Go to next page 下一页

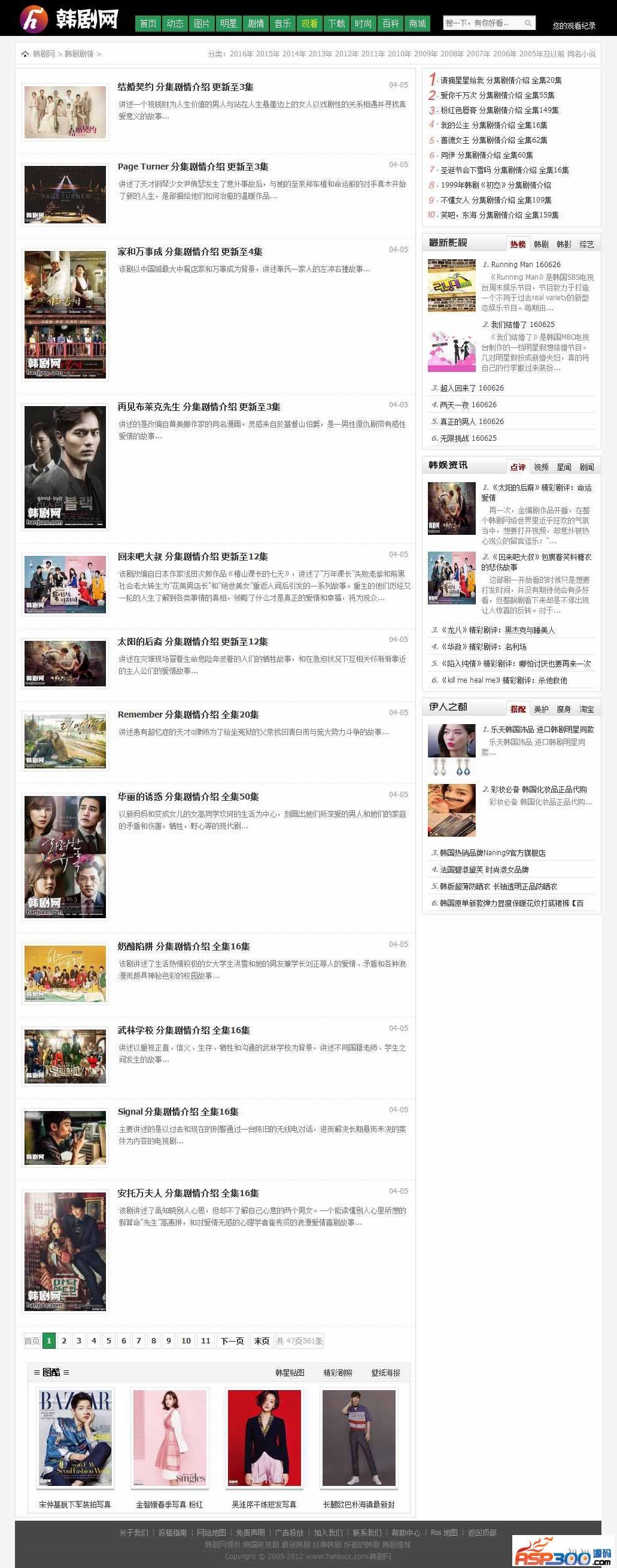point(232,1340)
